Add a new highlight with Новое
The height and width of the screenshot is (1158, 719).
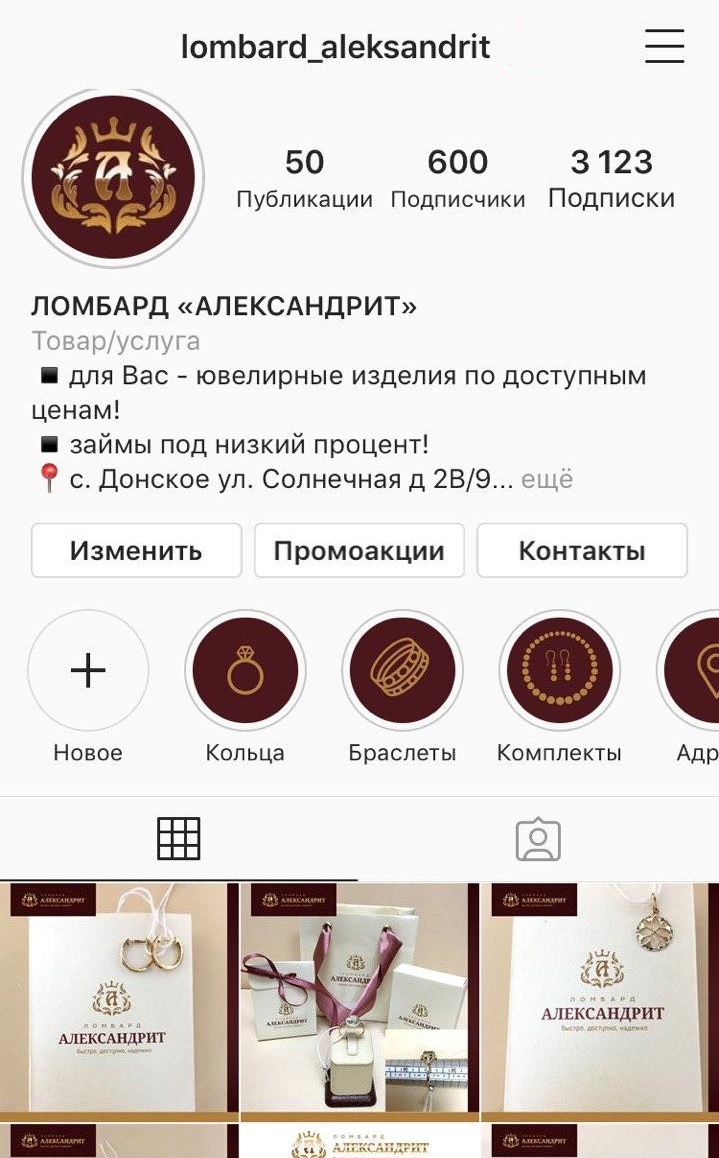(88, 671)
